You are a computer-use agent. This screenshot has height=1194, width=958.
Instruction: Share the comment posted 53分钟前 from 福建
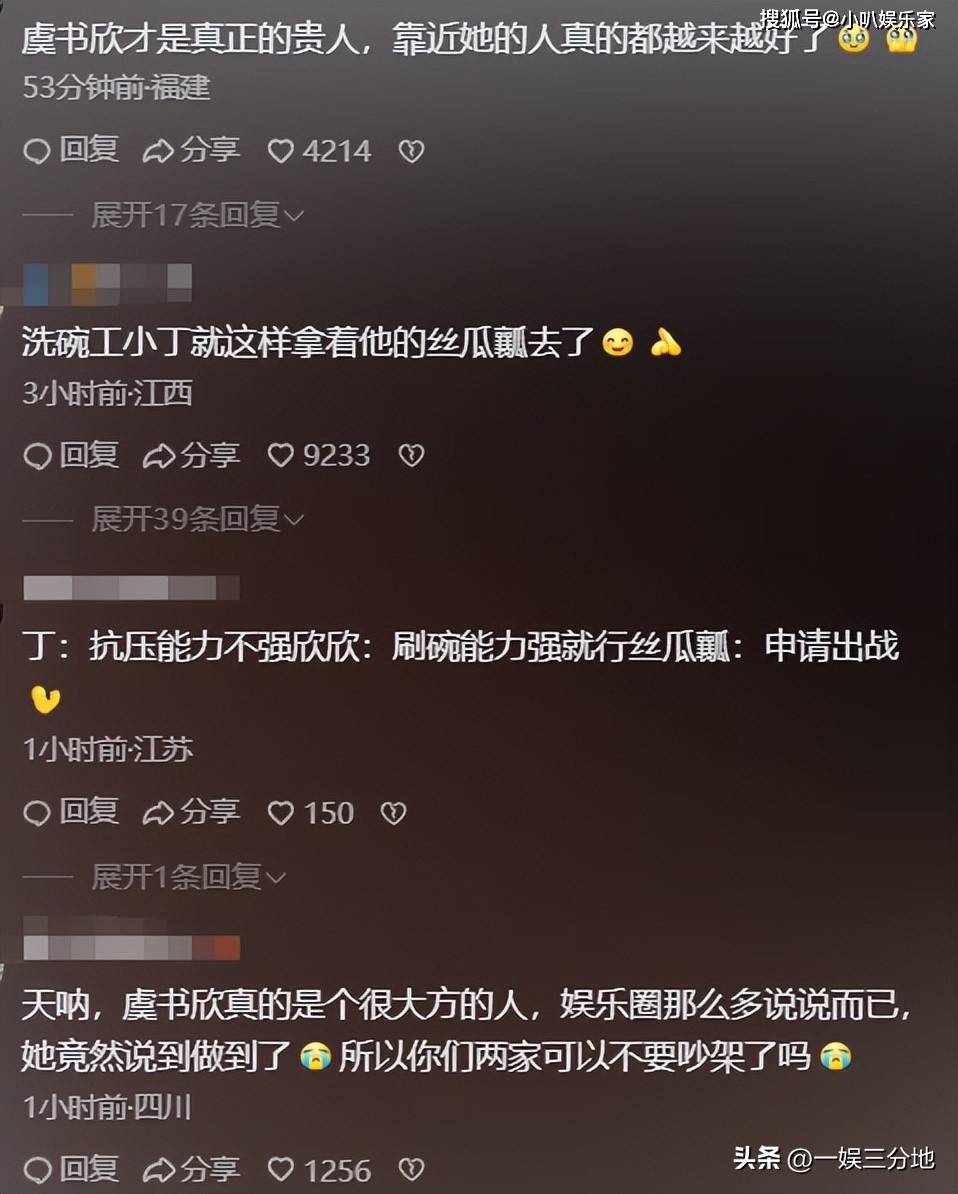coord(191,151)
